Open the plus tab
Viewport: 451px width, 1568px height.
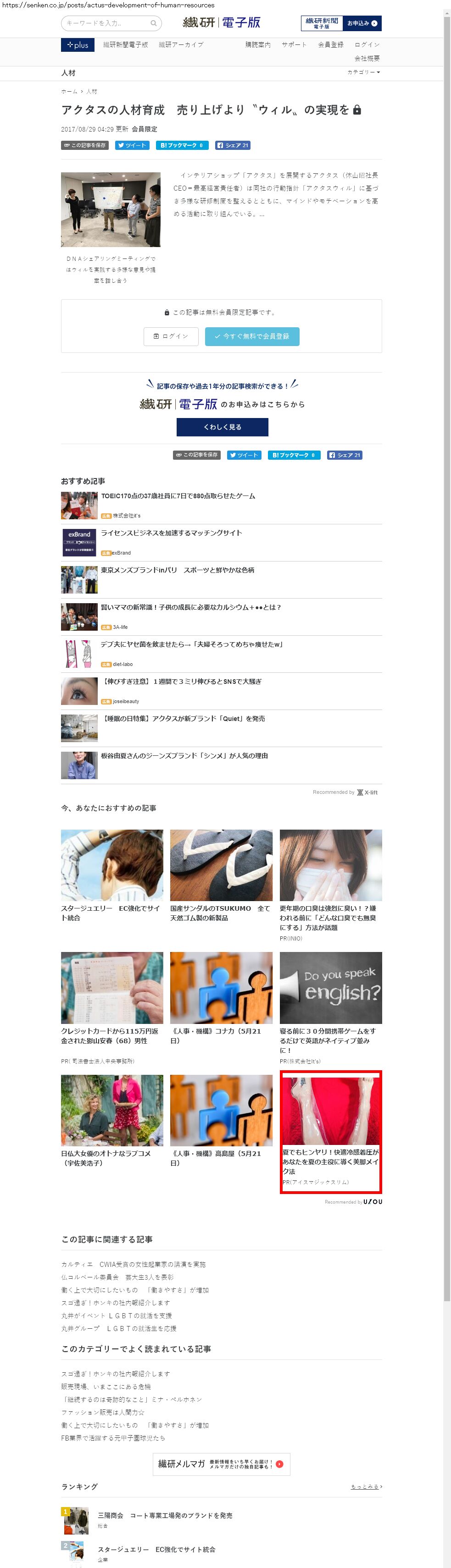click(x=78, y=45)
